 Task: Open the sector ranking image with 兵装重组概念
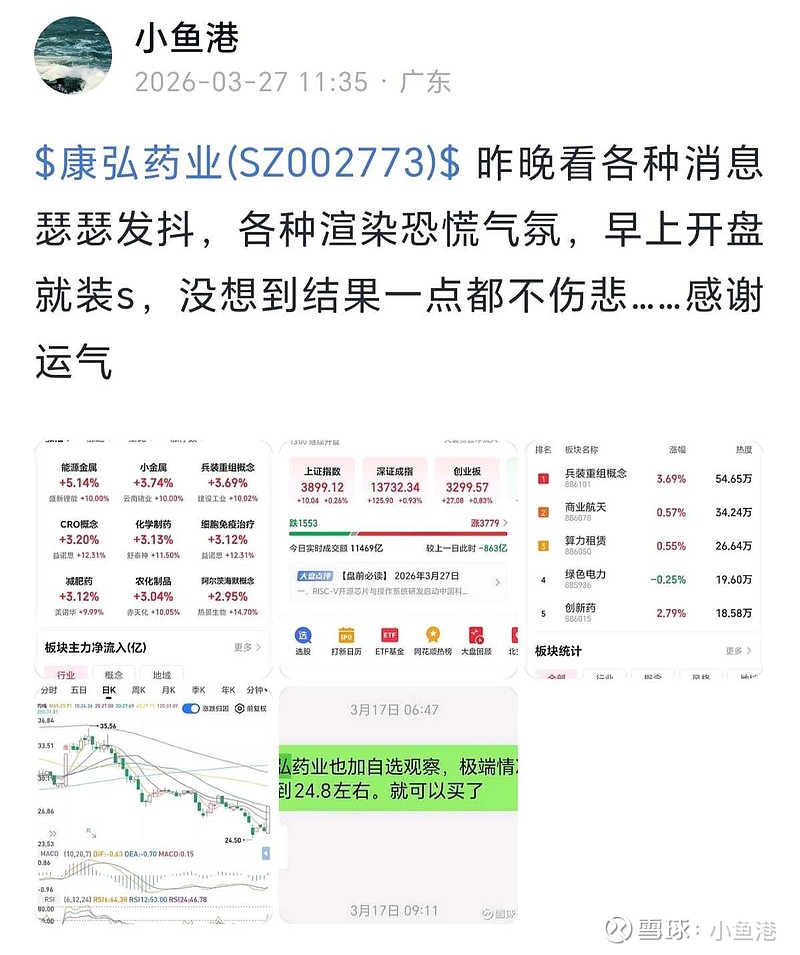pos(644,559)
